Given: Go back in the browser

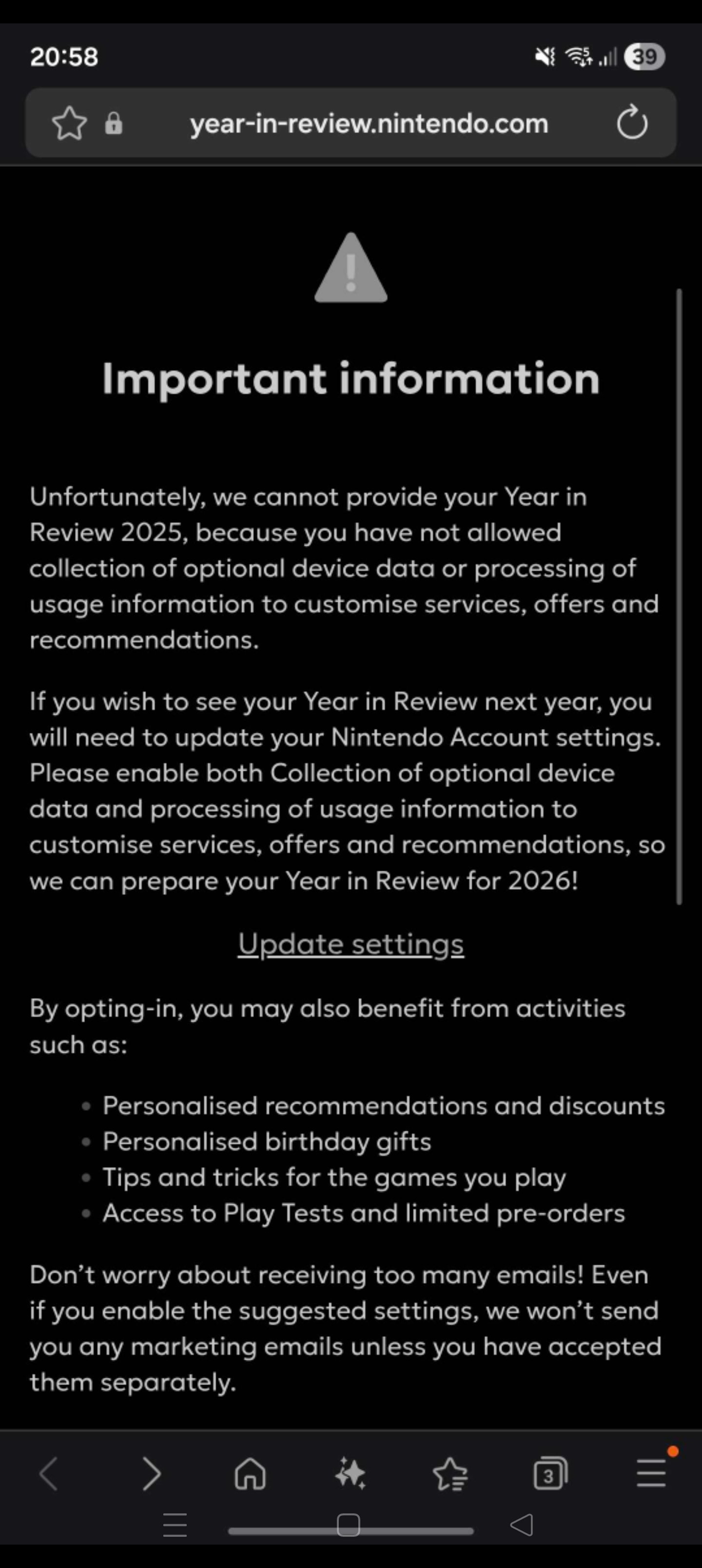Looking at the screenshot, I should click(x=49, y=1473).
